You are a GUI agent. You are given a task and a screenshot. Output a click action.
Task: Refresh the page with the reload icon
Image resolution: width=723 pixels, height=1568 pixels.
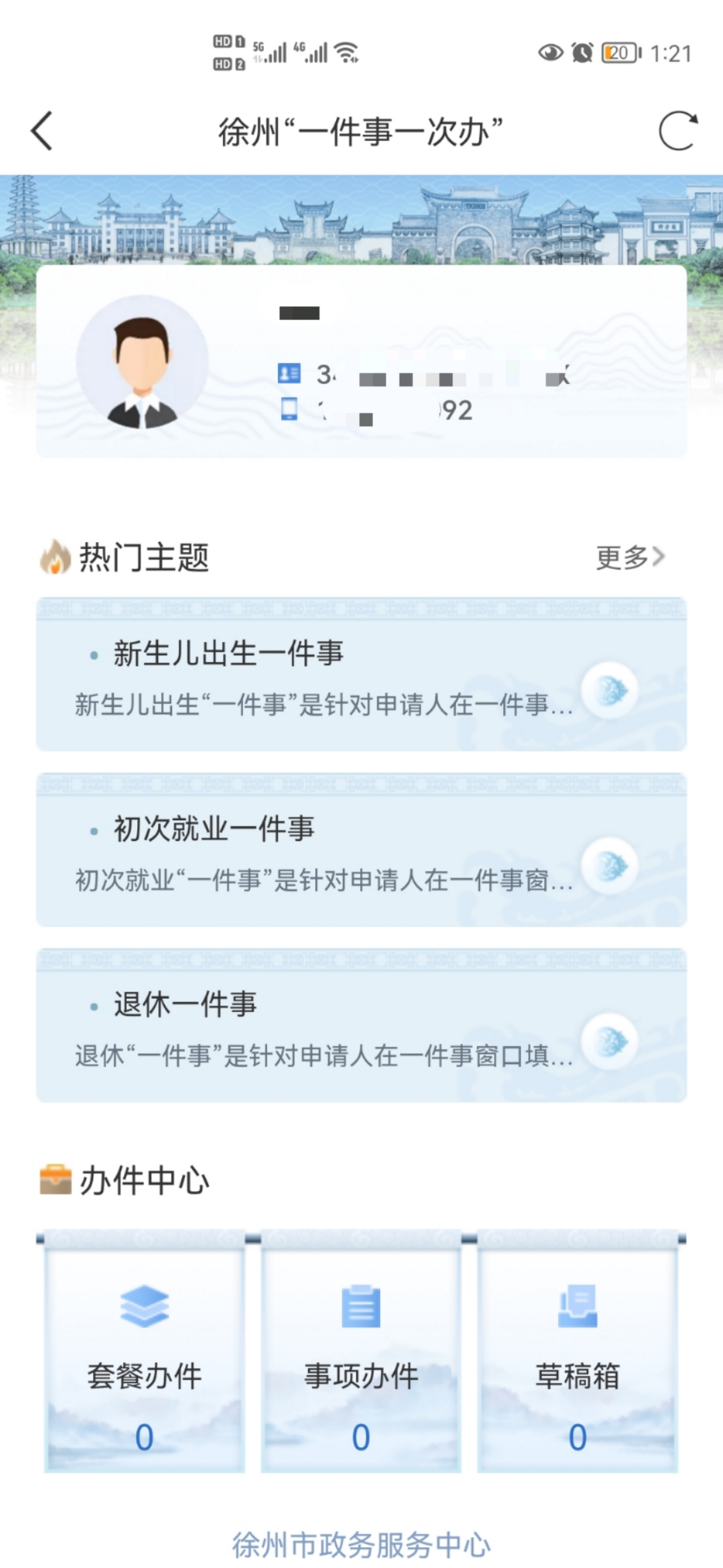coord(678,130)
